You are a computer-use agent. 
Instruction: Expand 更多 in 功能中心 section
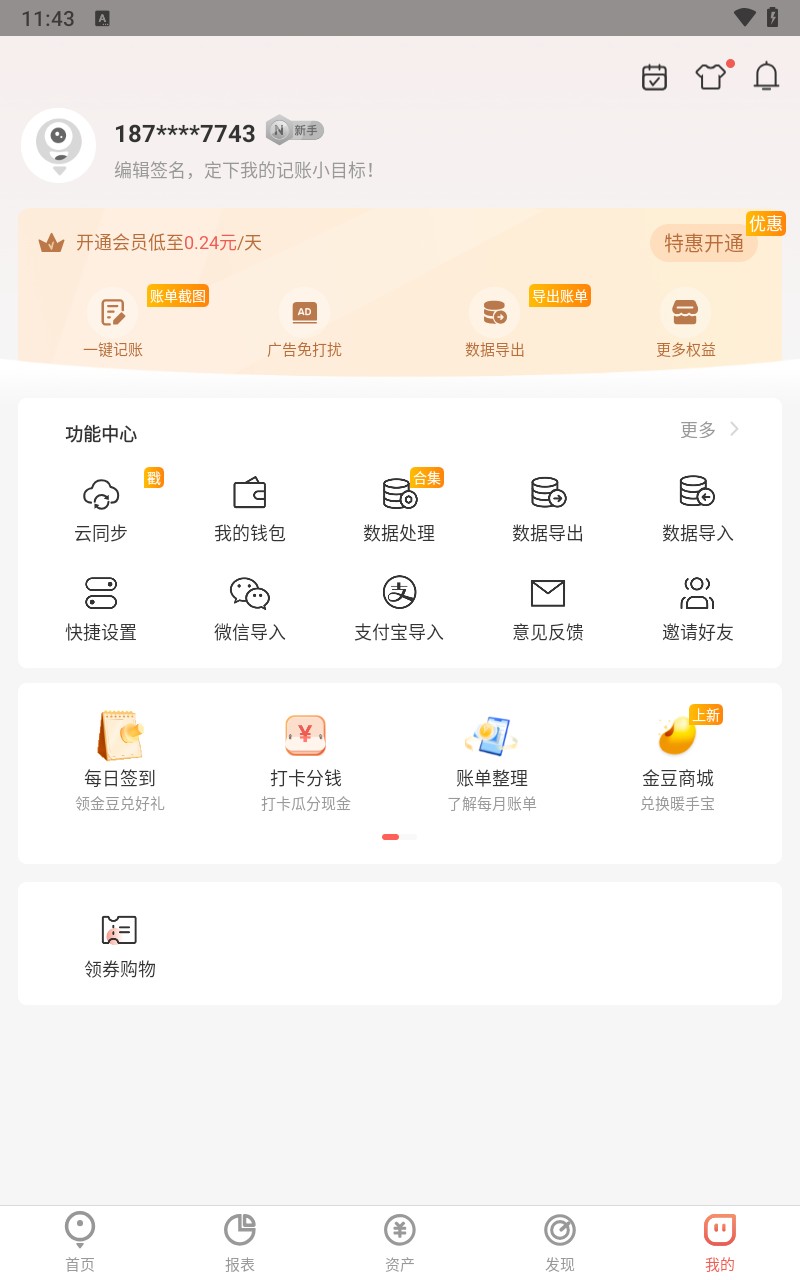coord(700,429)
